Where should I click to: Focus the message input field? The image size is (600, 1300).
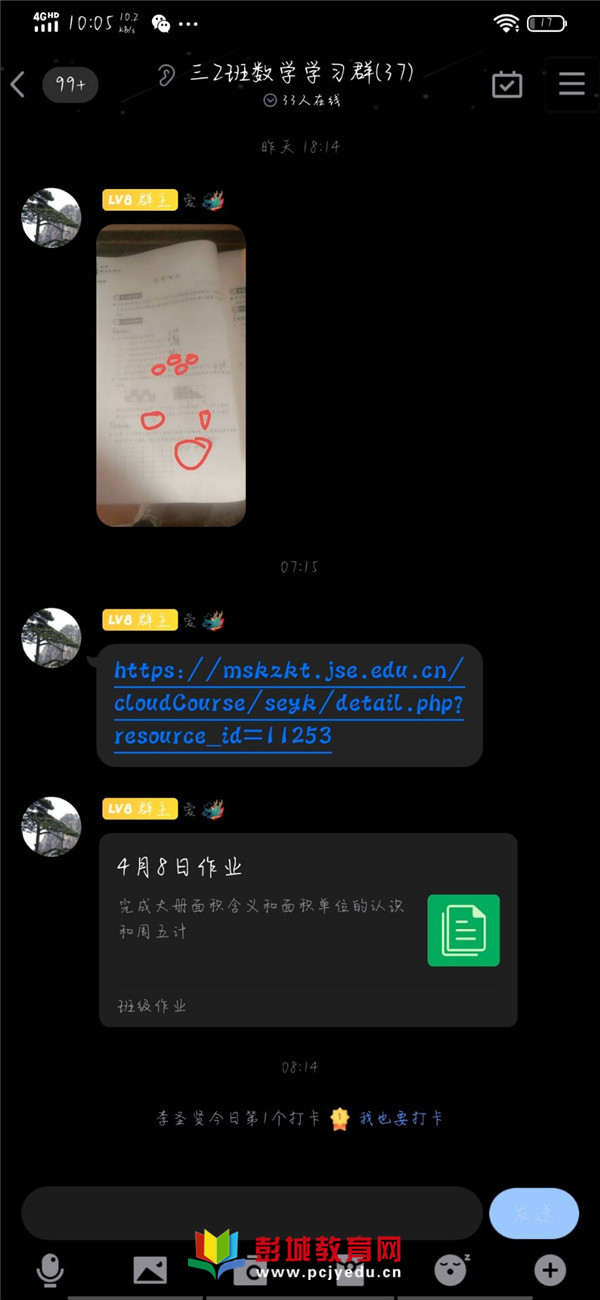click(250, 1213)
